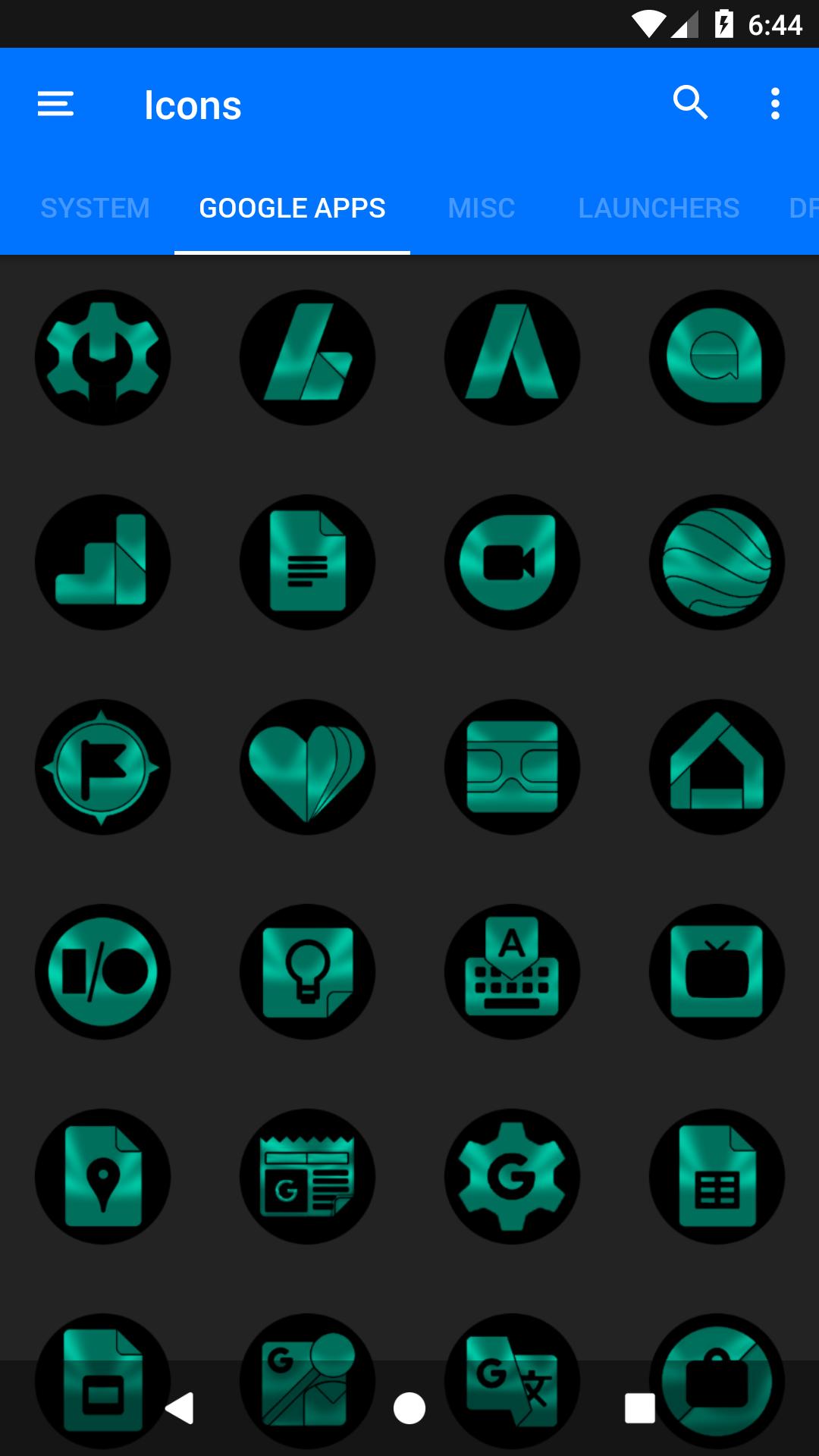The width and height of the screenshot is (819, 1456).
Task: Go back with the system back button
Action: click(x=180, y=1408)
